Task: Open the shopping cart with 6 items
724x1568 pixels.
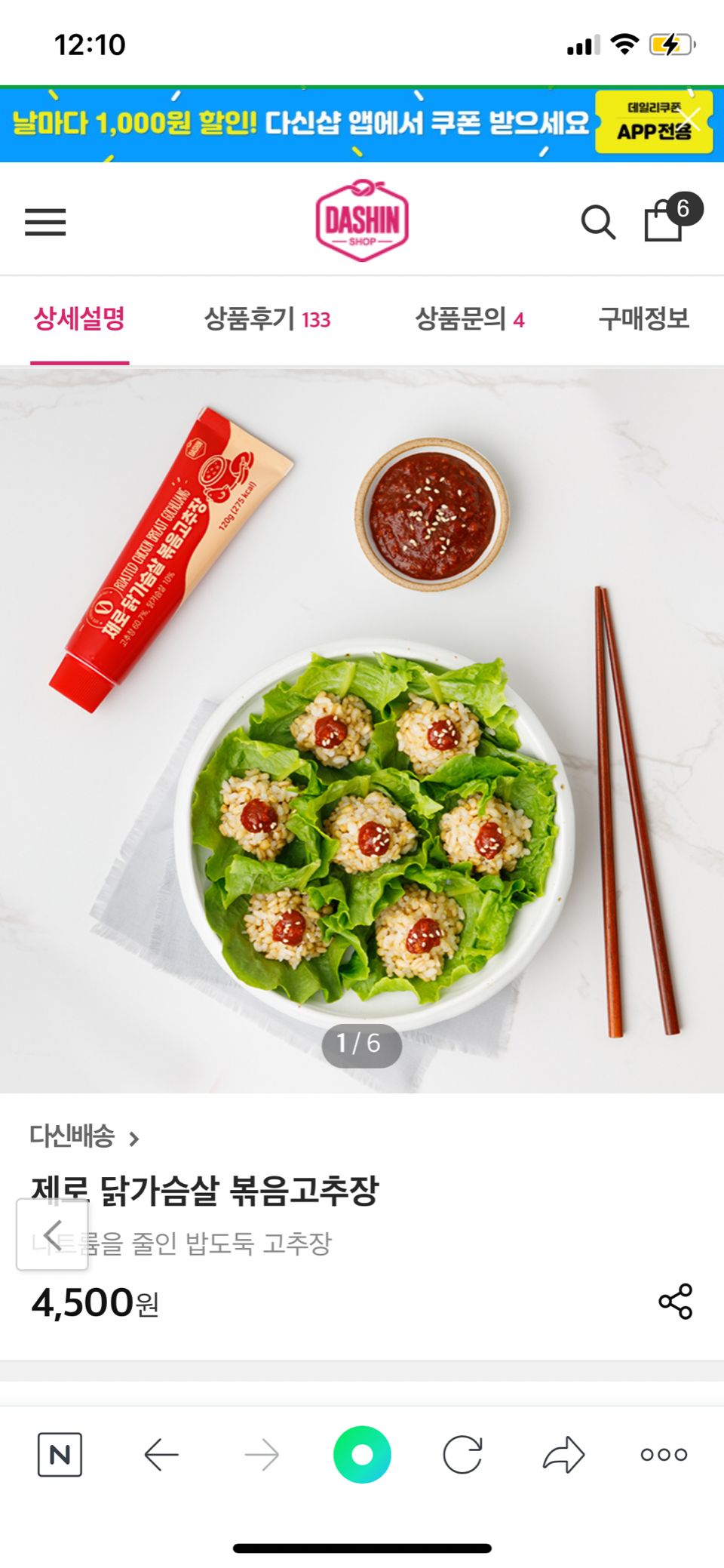Action: pyautogui.click(x=665, y=220)
